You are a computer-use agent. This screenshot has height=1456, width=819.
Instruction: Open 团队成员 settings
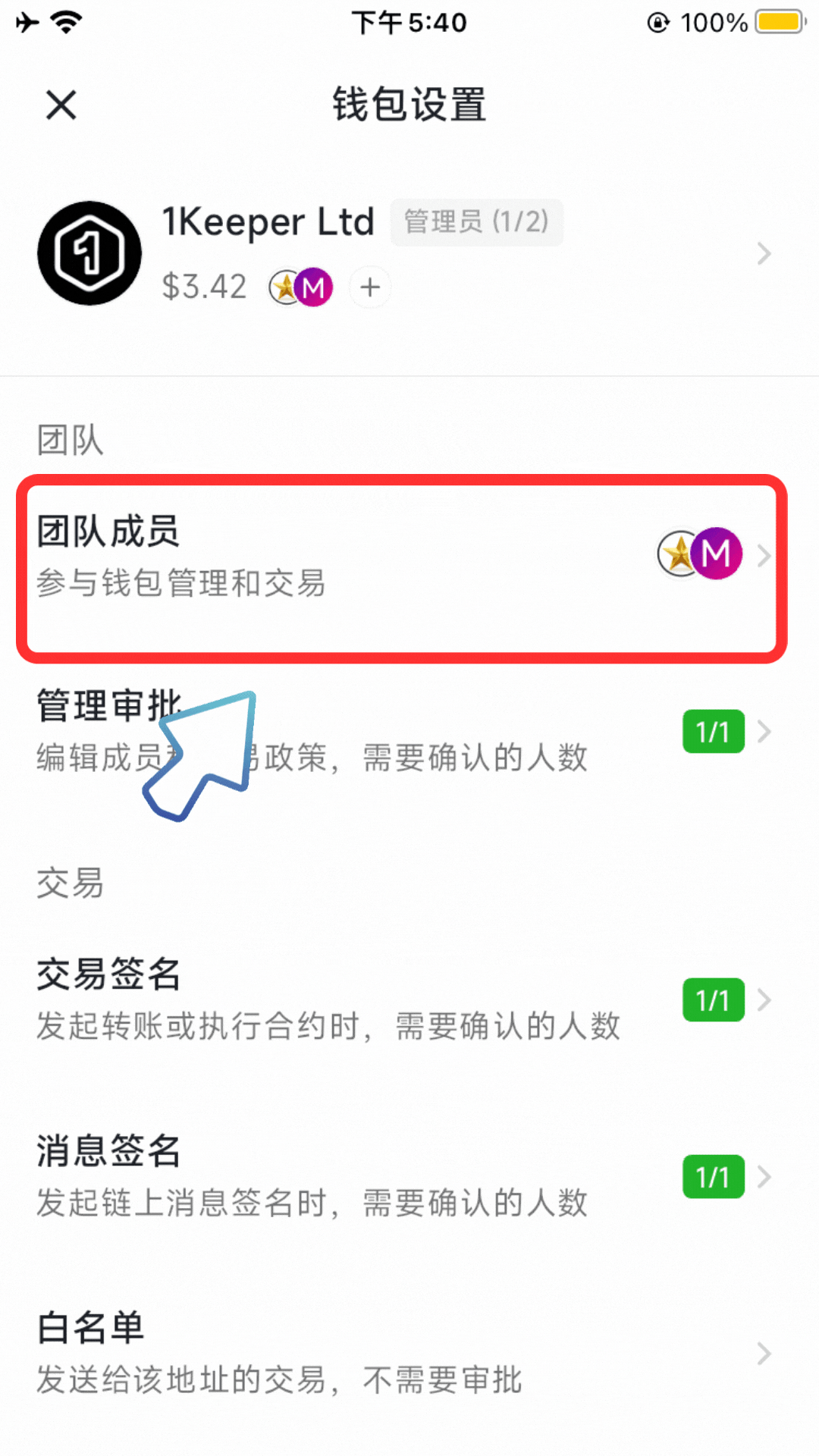pyautogui.click(x=402, y=557)
